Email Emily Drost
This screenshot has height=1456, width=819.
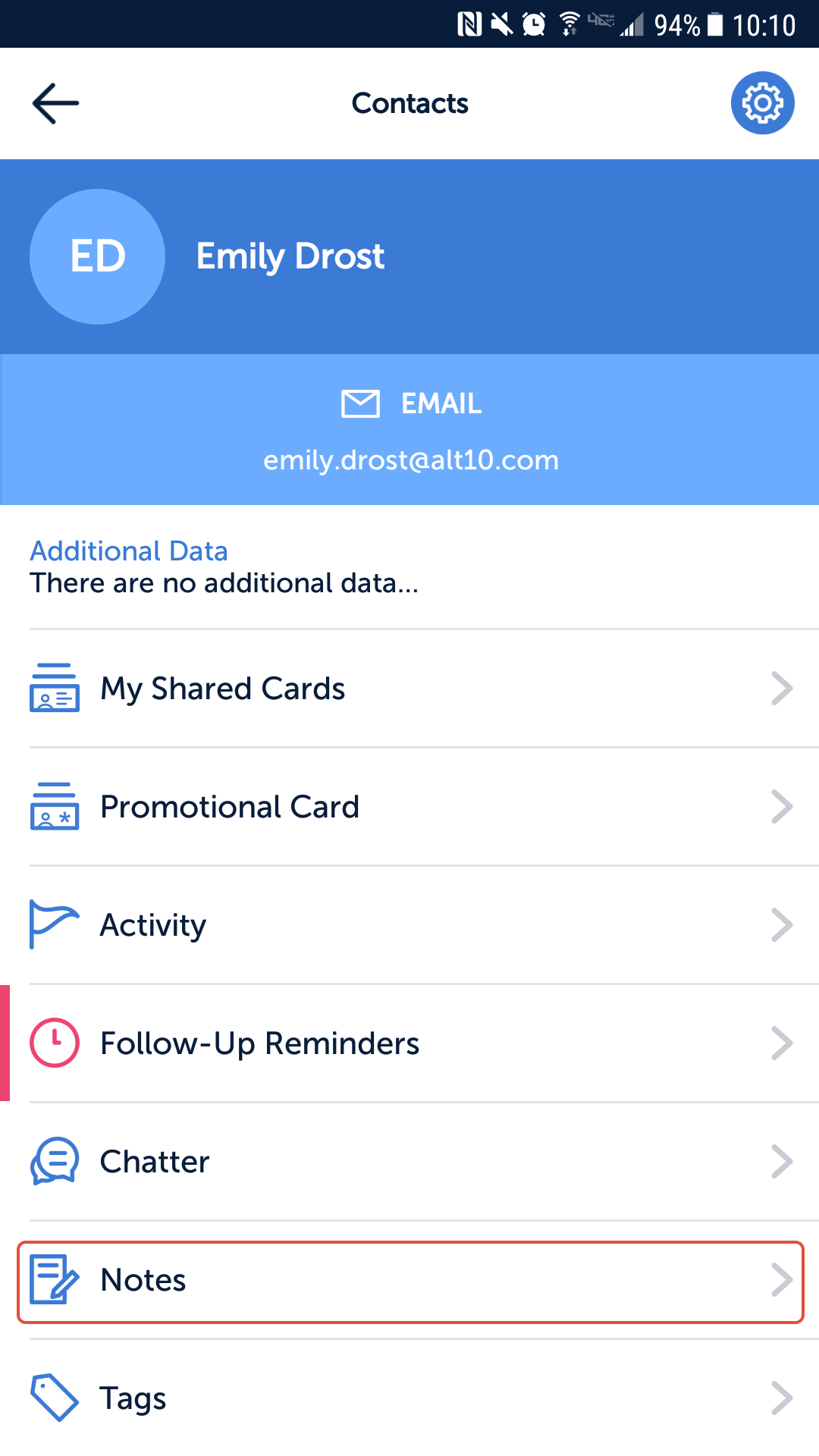point(410,429)
